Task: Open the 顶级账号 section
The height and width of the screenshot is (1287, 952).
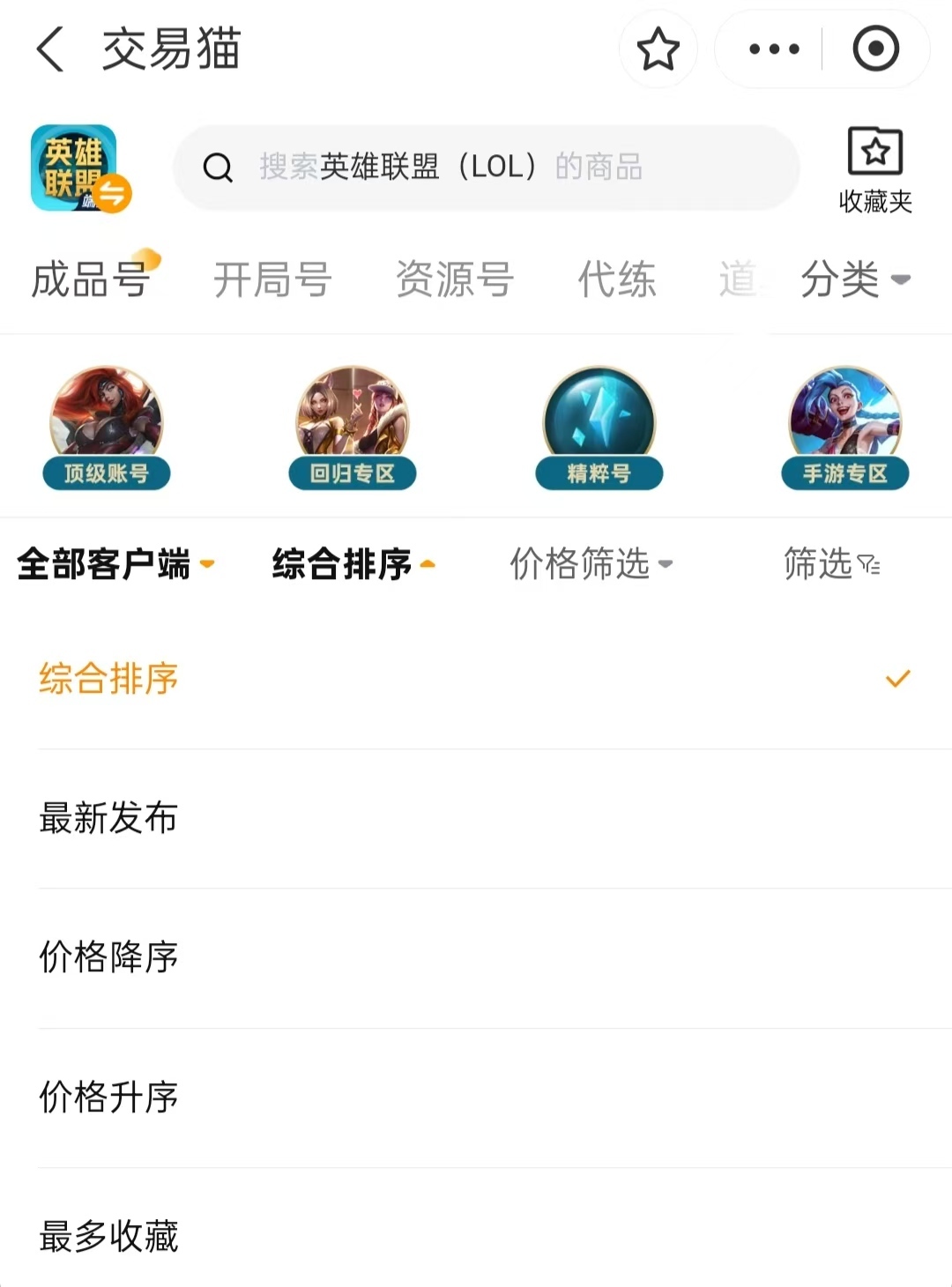Action: (106, 428)
